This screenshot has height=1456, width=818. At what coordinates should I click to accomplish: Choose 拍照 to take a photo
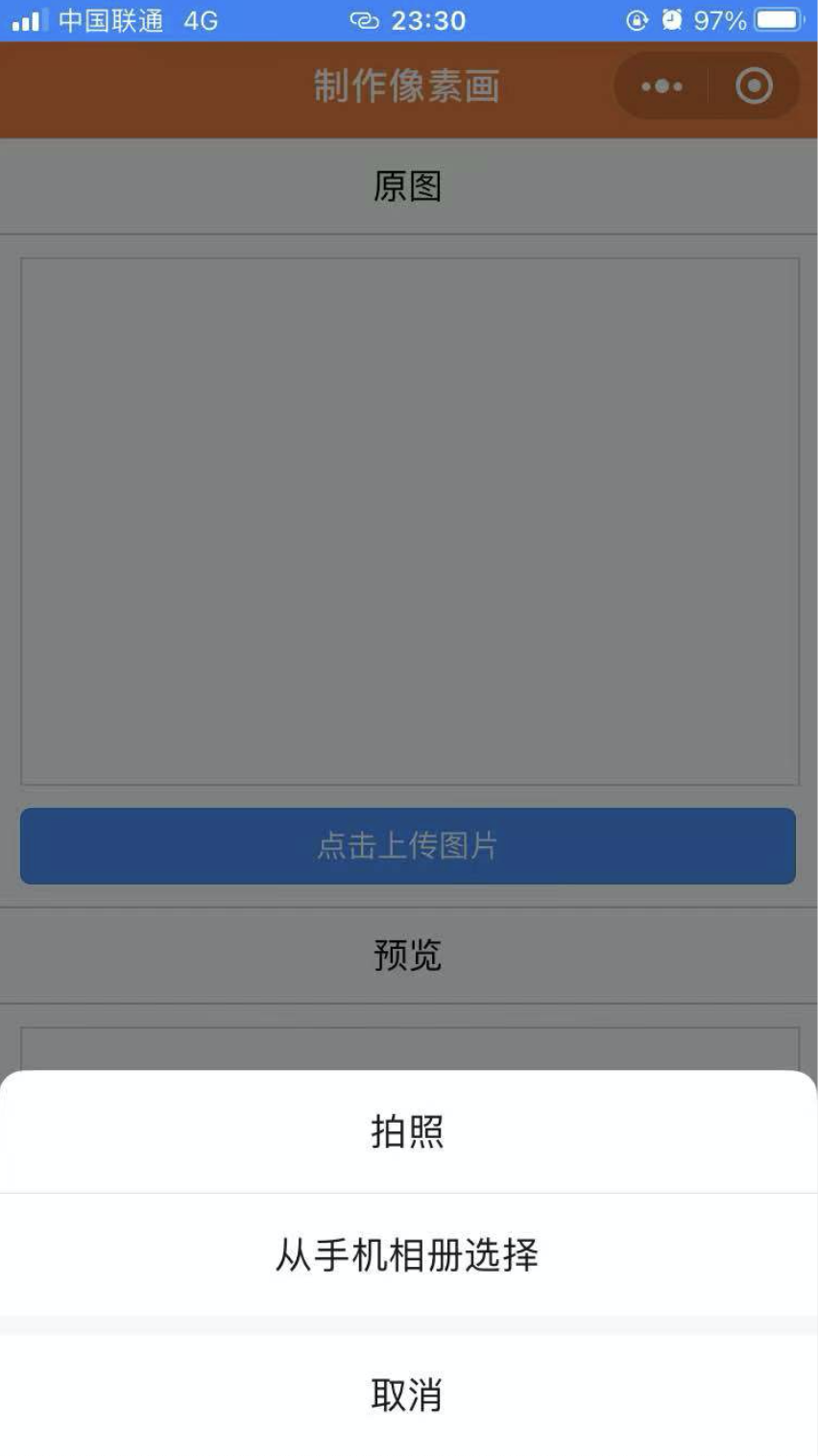(408, 1131)
